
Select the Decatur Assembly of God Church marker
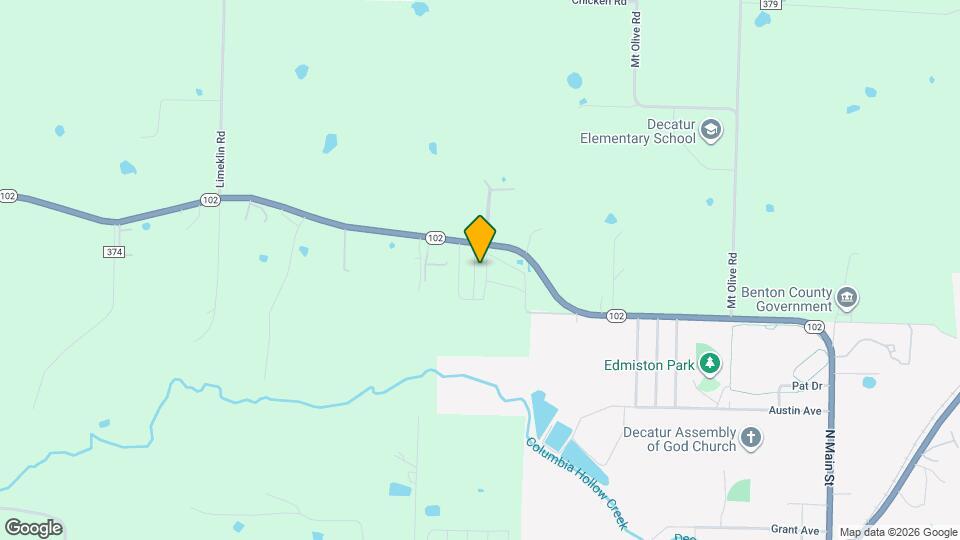[751, 437]
